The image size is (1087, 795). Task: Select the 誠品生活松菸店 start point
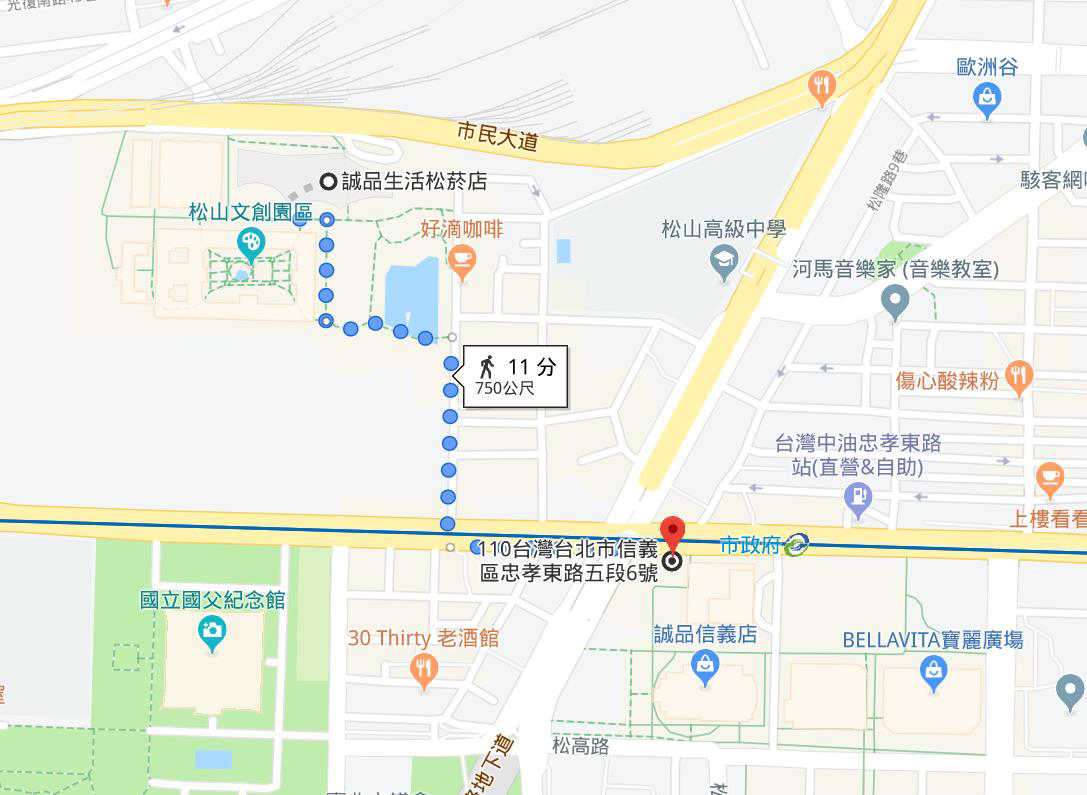328,181
